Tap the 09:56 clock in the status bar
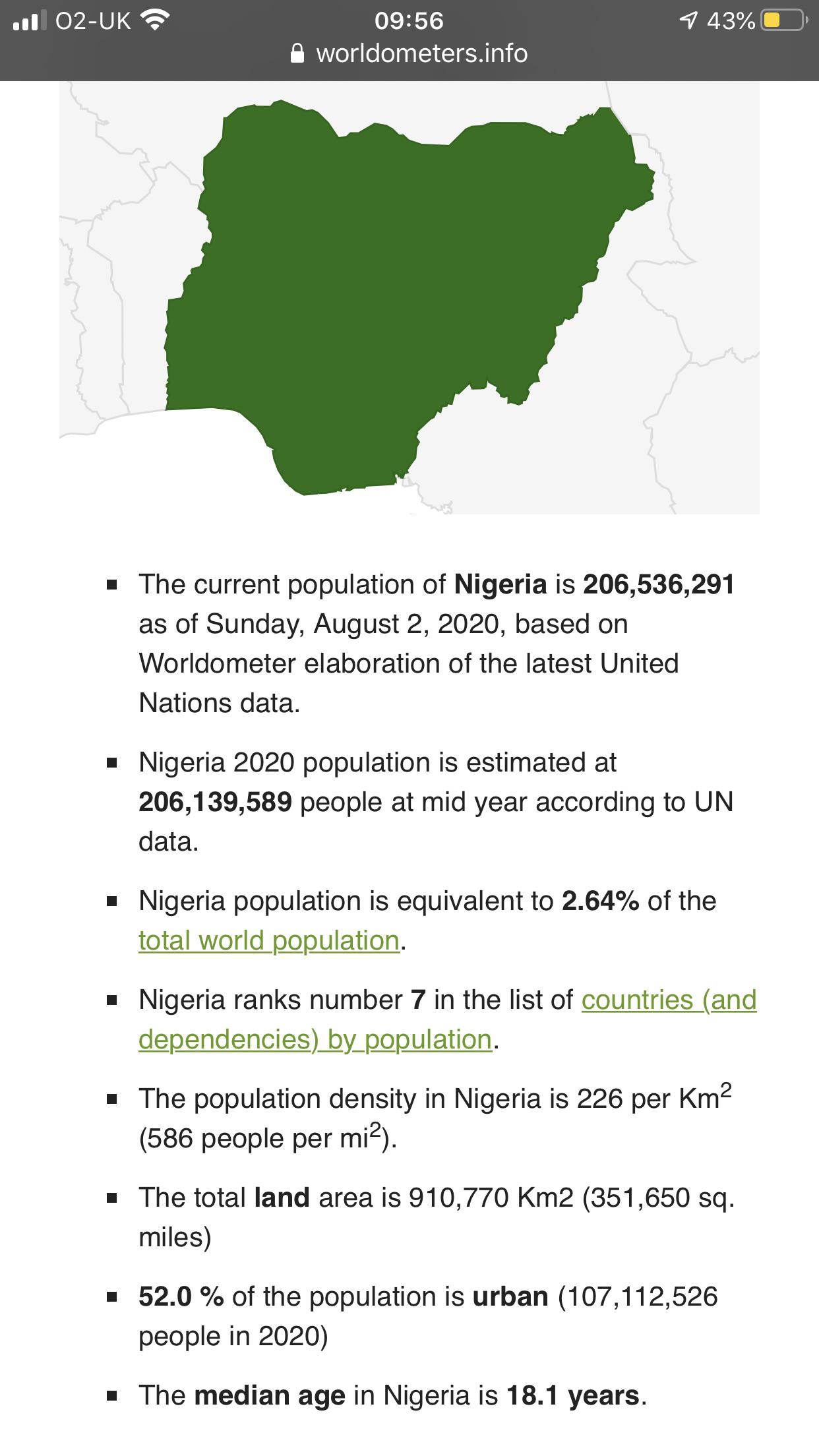 [409, 20]
